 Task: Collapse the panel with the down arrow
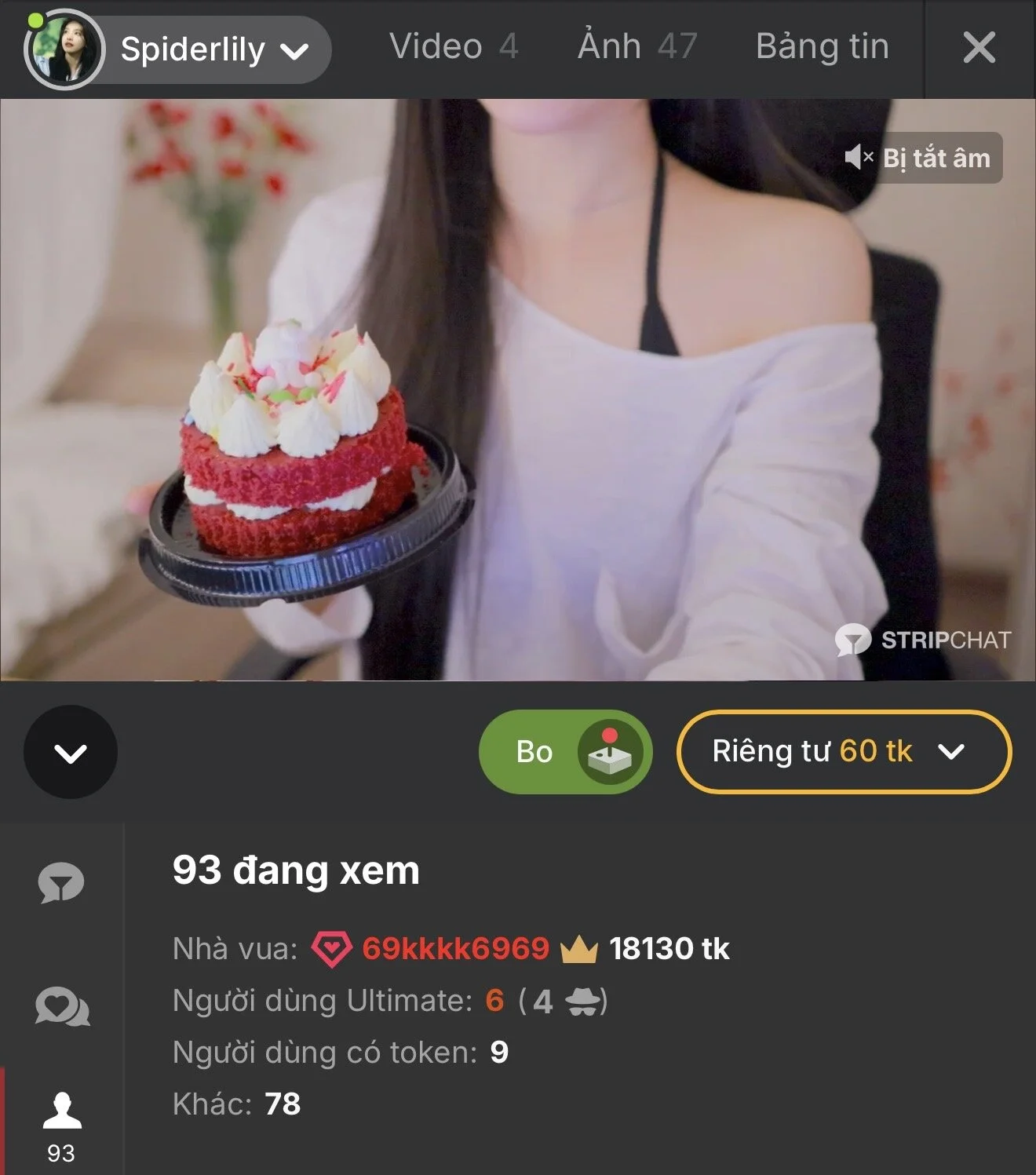point(71,752)
